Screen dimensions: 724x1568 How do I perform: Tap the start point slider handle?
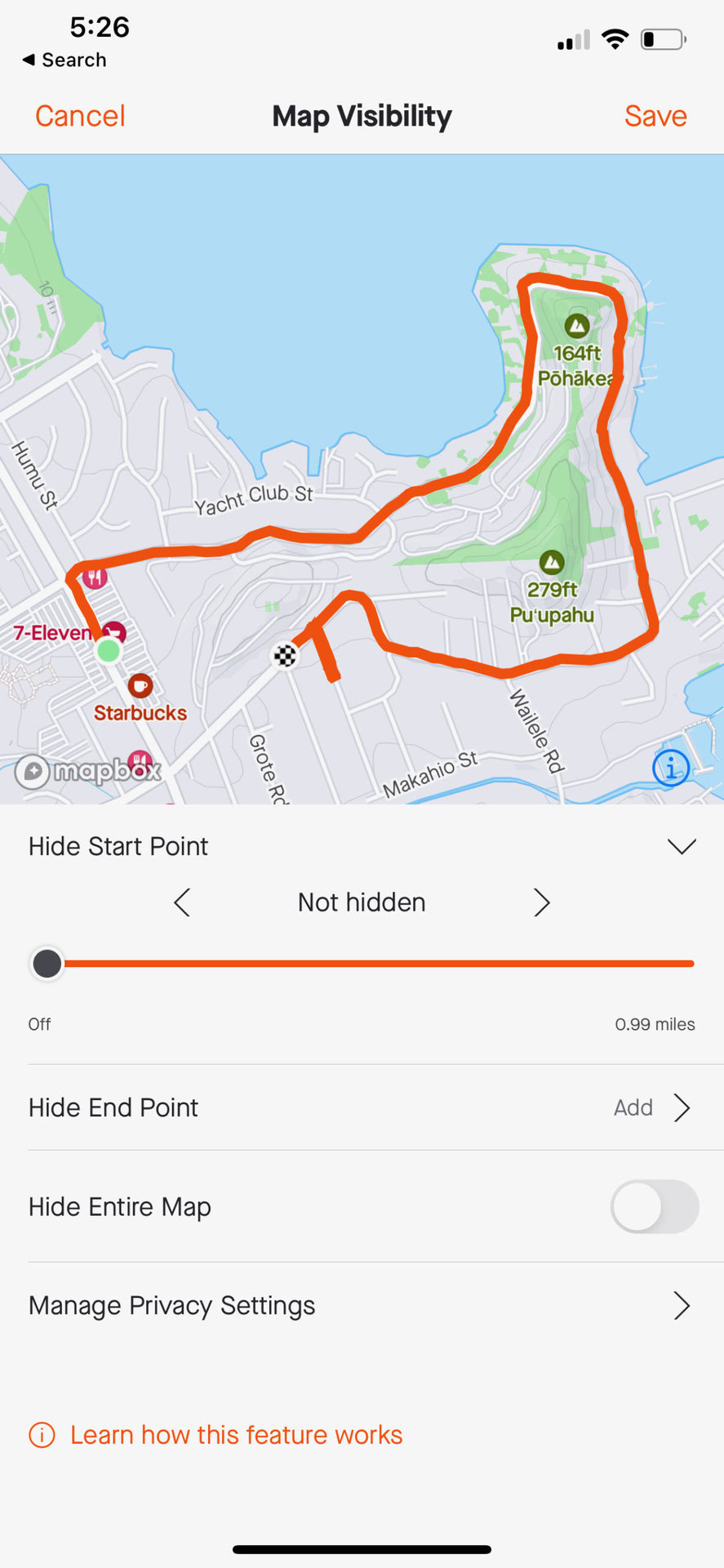click(47, 964)
